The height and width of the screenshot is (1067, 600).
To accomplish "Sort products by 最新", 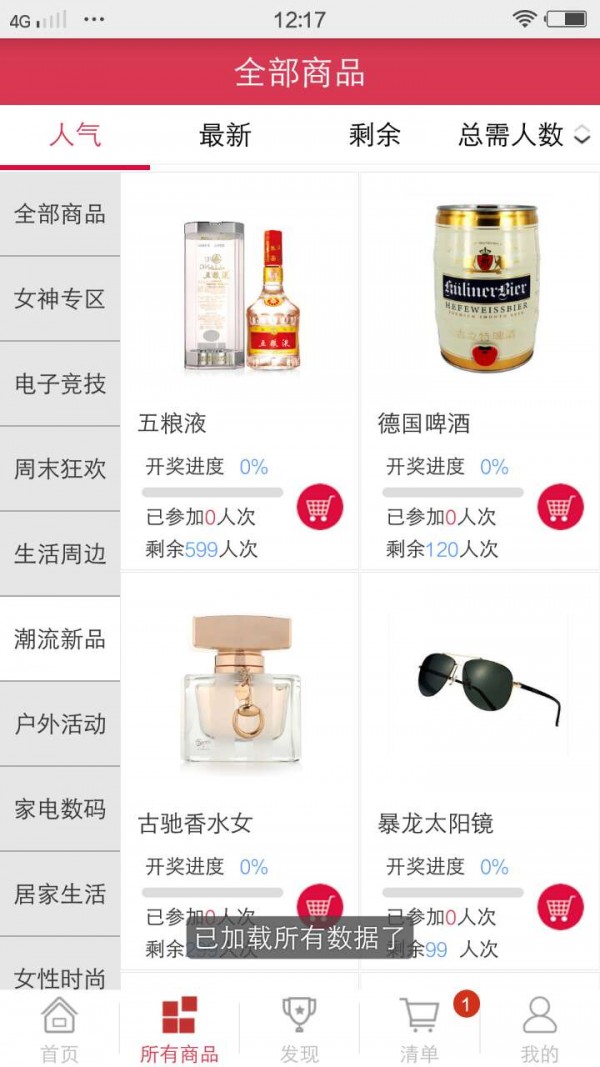I will pyautogui.click(x=225, y=136).
